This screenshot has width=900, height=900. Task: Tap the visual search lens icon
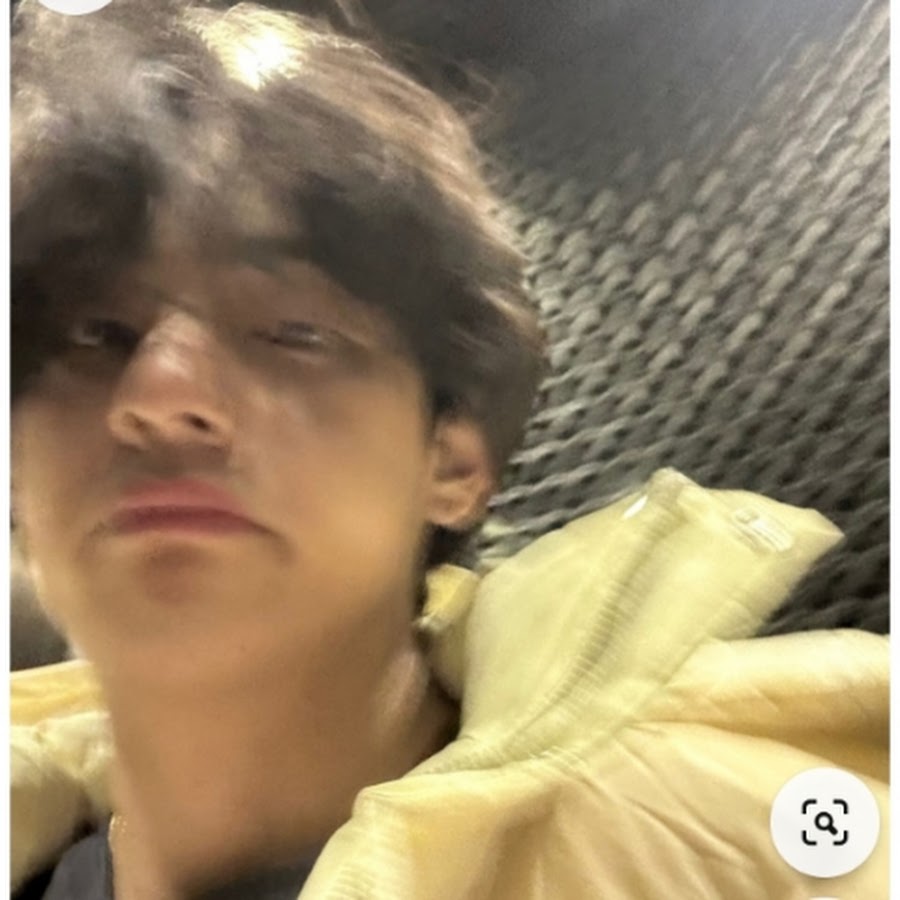pos(824,822)
